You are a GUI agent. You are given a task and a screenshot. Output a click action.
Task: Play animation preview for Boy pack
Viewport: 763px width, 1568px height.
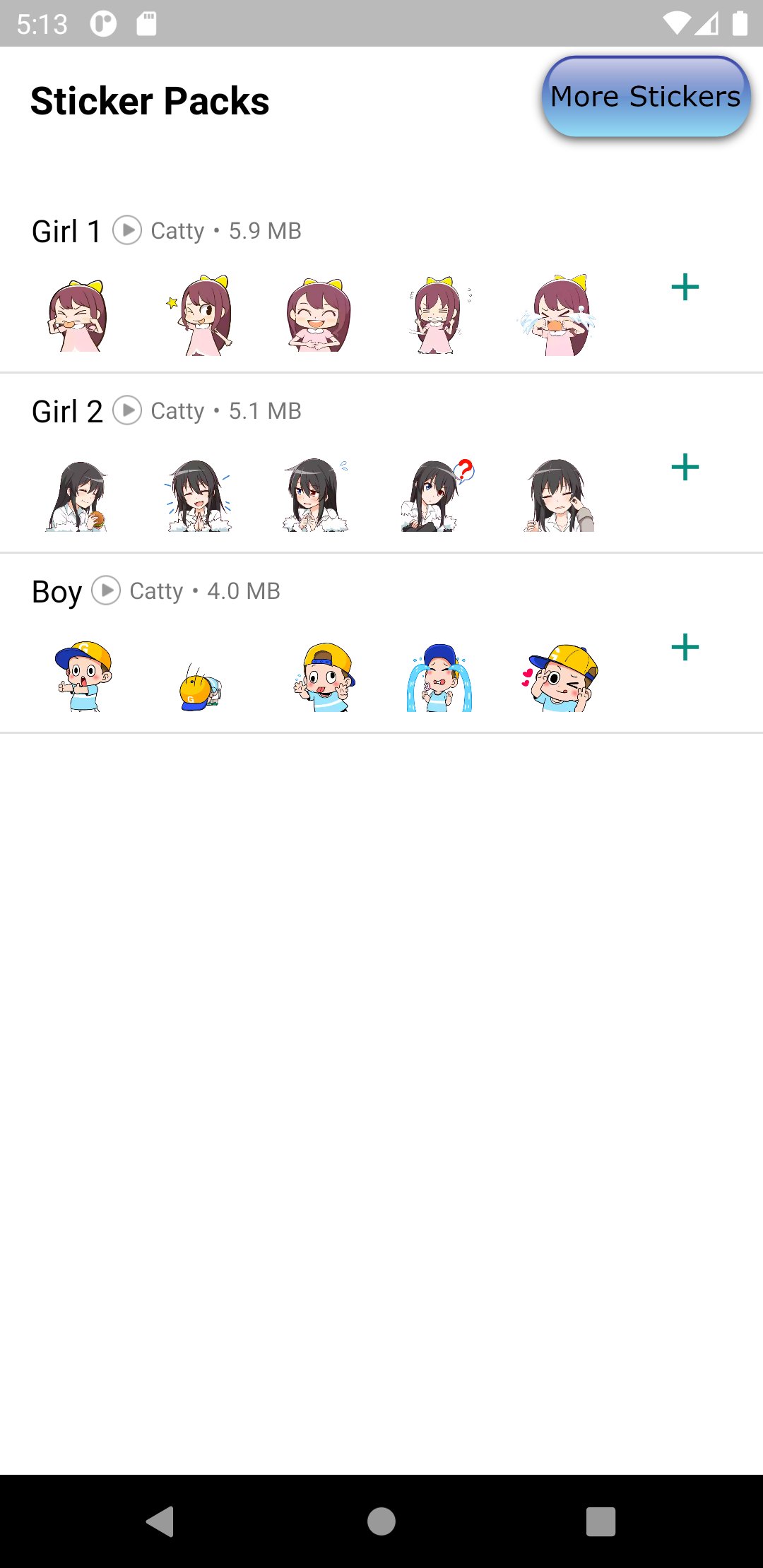(x=107, y=590)
